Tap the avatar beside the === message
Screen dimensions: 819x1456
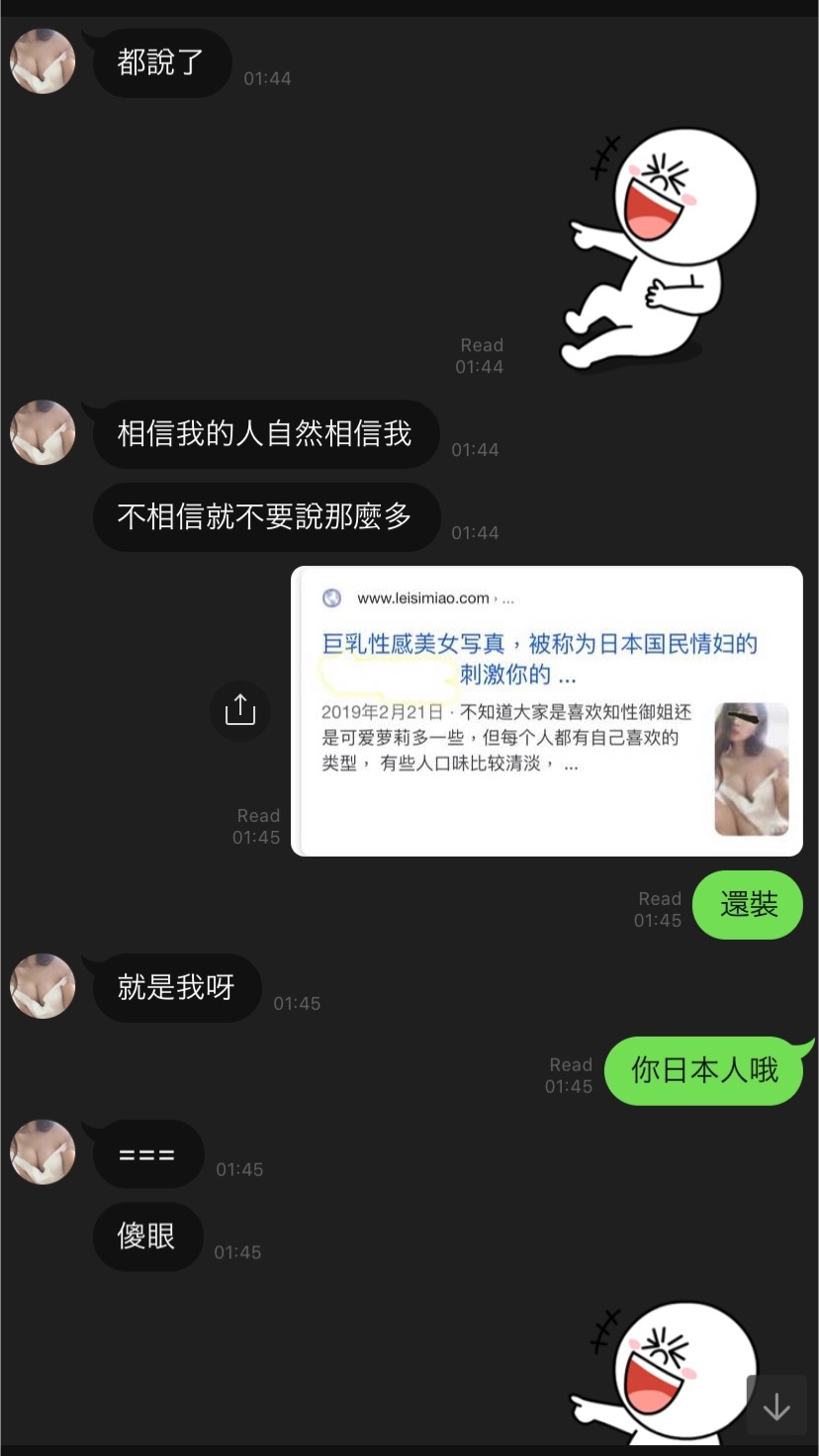[x=43, y=1152]
